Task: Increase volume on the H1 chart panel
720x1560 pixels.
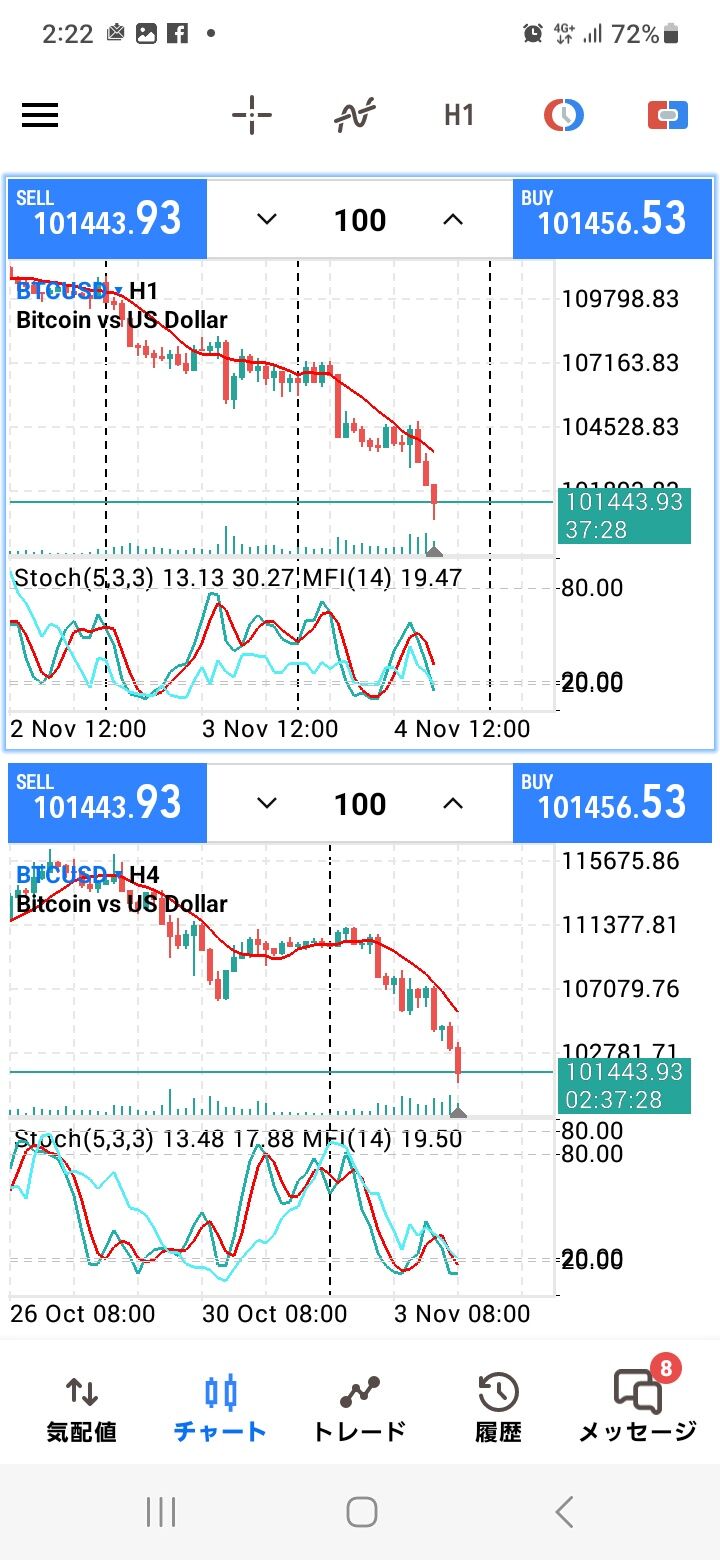Action: (453, 219)
